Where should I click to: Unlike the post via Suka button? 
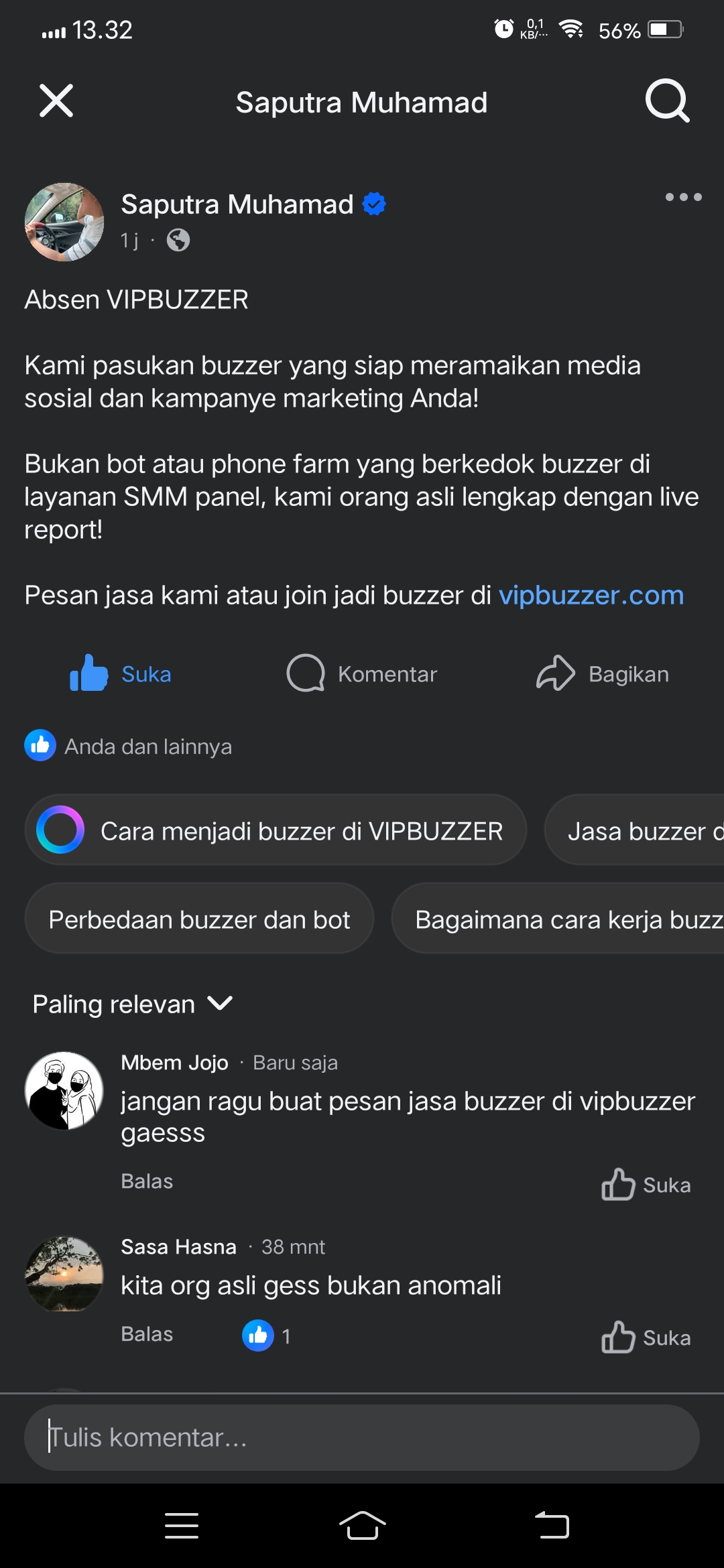tap(121, 673)
